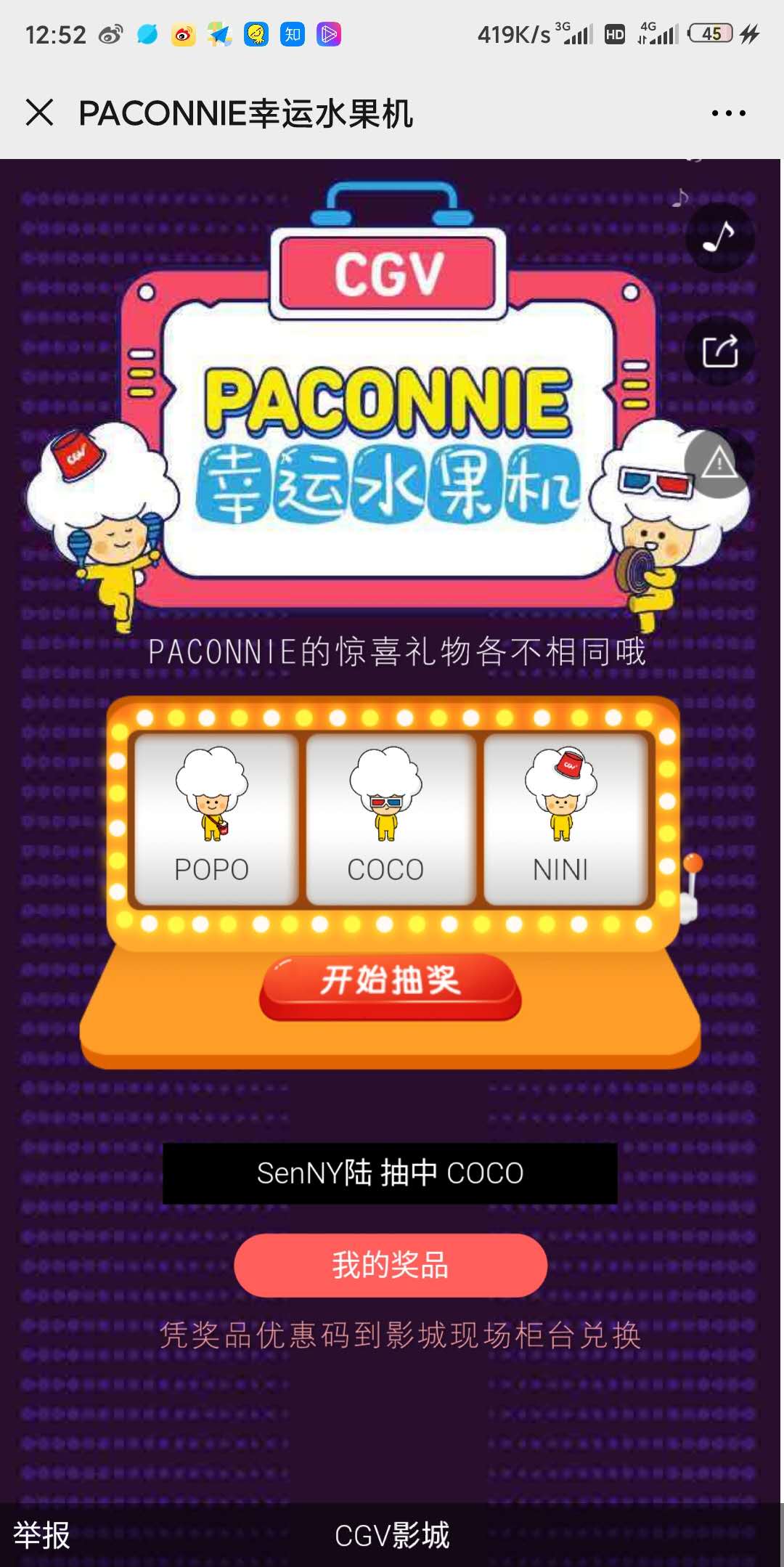Toggle the background music note icon
The image size is (784, 1567).
pyautogui.click(x=719, y=237)
